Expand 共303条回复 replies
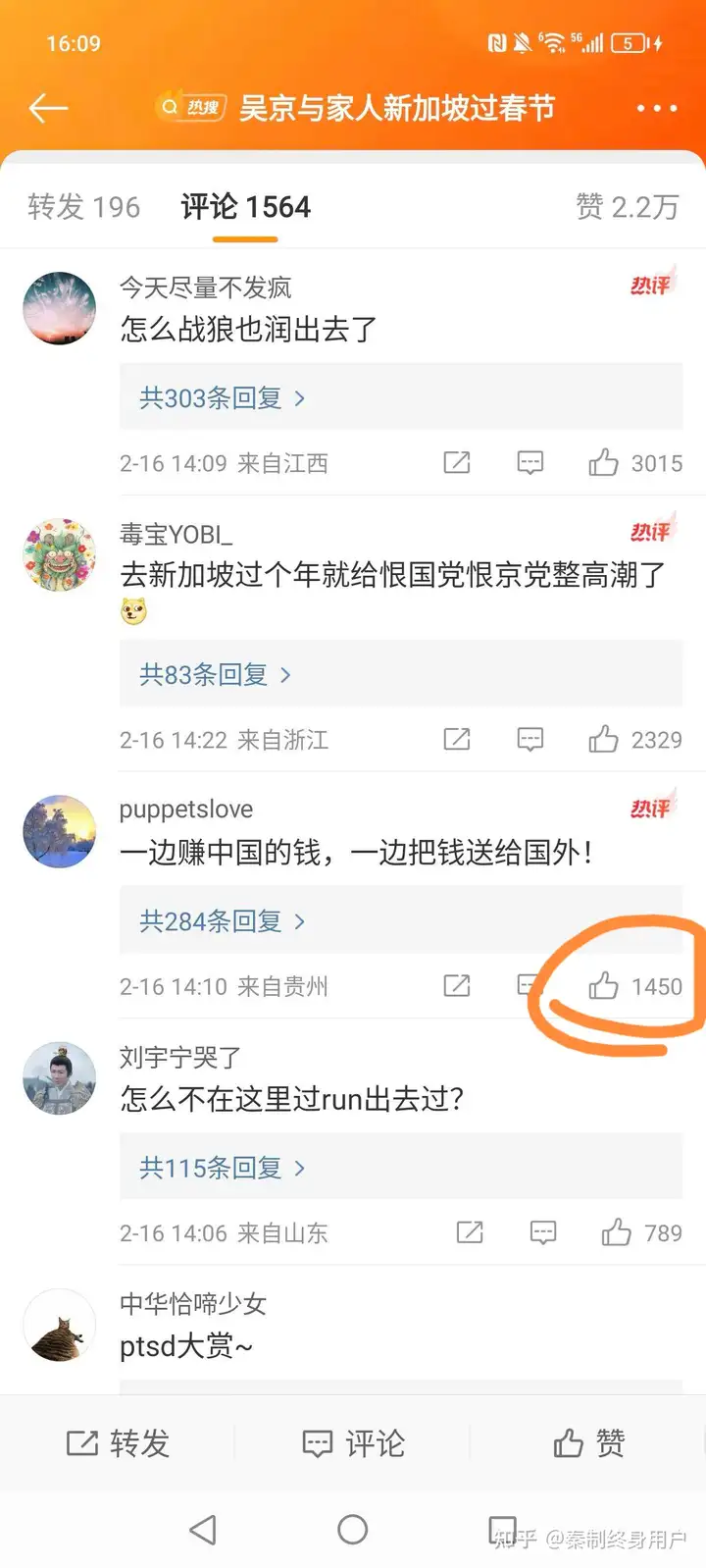 click(x=223, y=397)
